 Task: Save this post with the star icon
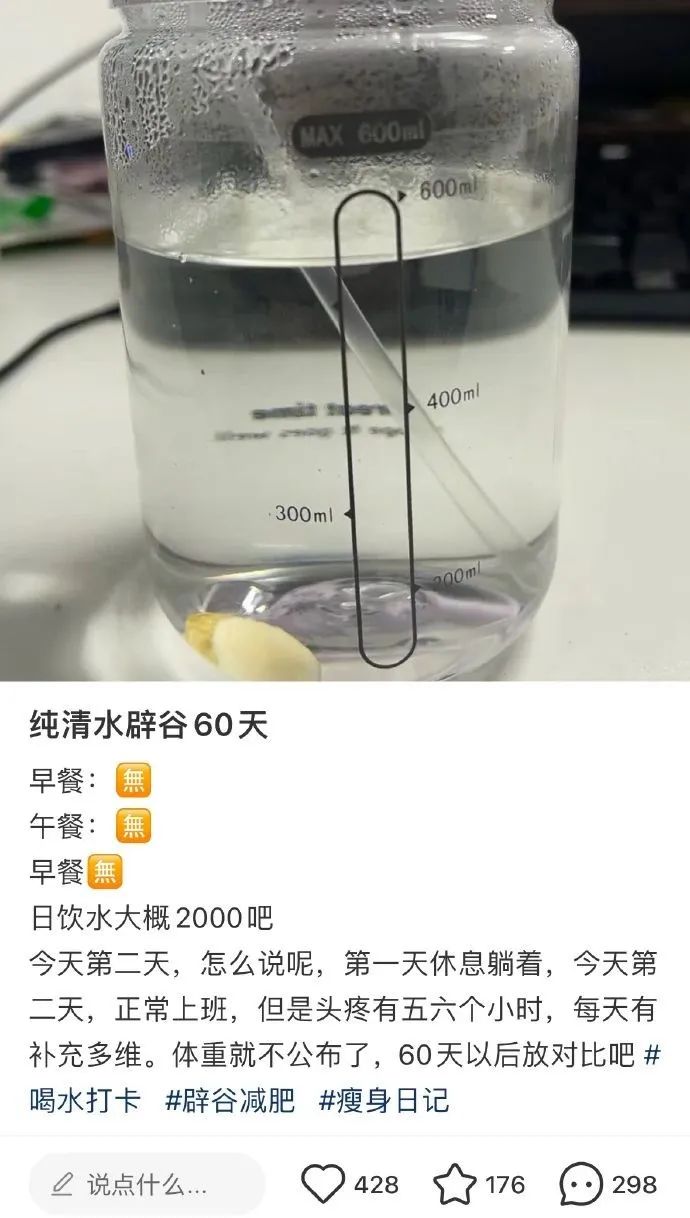[x=454, y=1185]
